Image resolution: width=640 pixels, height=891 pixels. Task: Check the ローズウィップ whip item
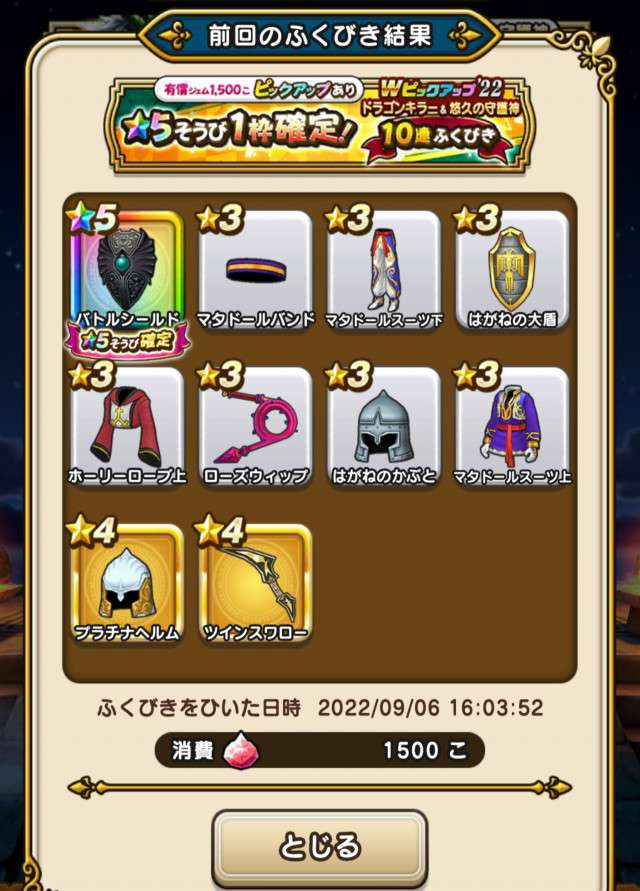click(255, 423)
